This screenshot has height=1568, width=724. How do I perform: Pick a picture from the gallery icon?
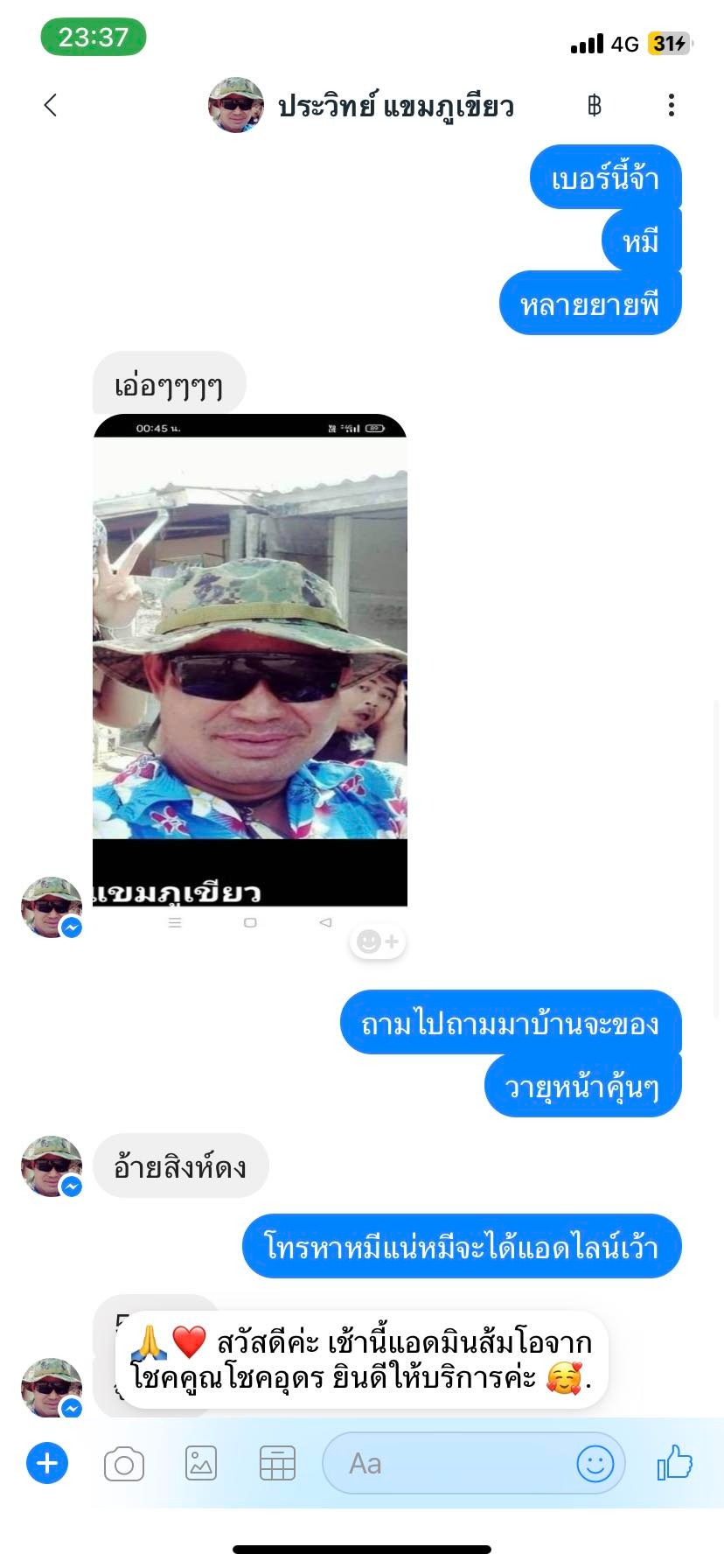pyautogui.click(x=201, y=1463)
